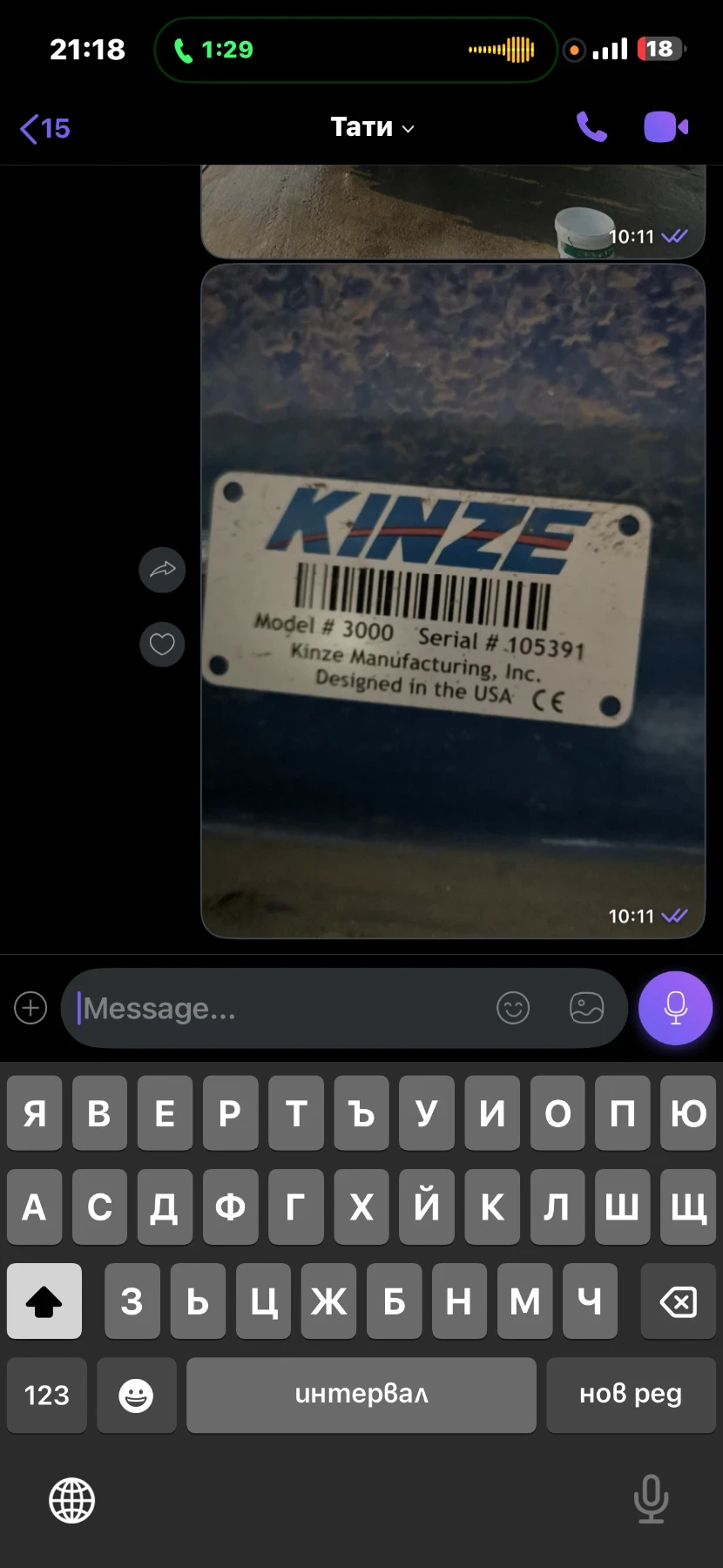This screenshot has width=723, height=1568.
Task: Open the Kinze label photo full screen
Action: click(453, 601)
